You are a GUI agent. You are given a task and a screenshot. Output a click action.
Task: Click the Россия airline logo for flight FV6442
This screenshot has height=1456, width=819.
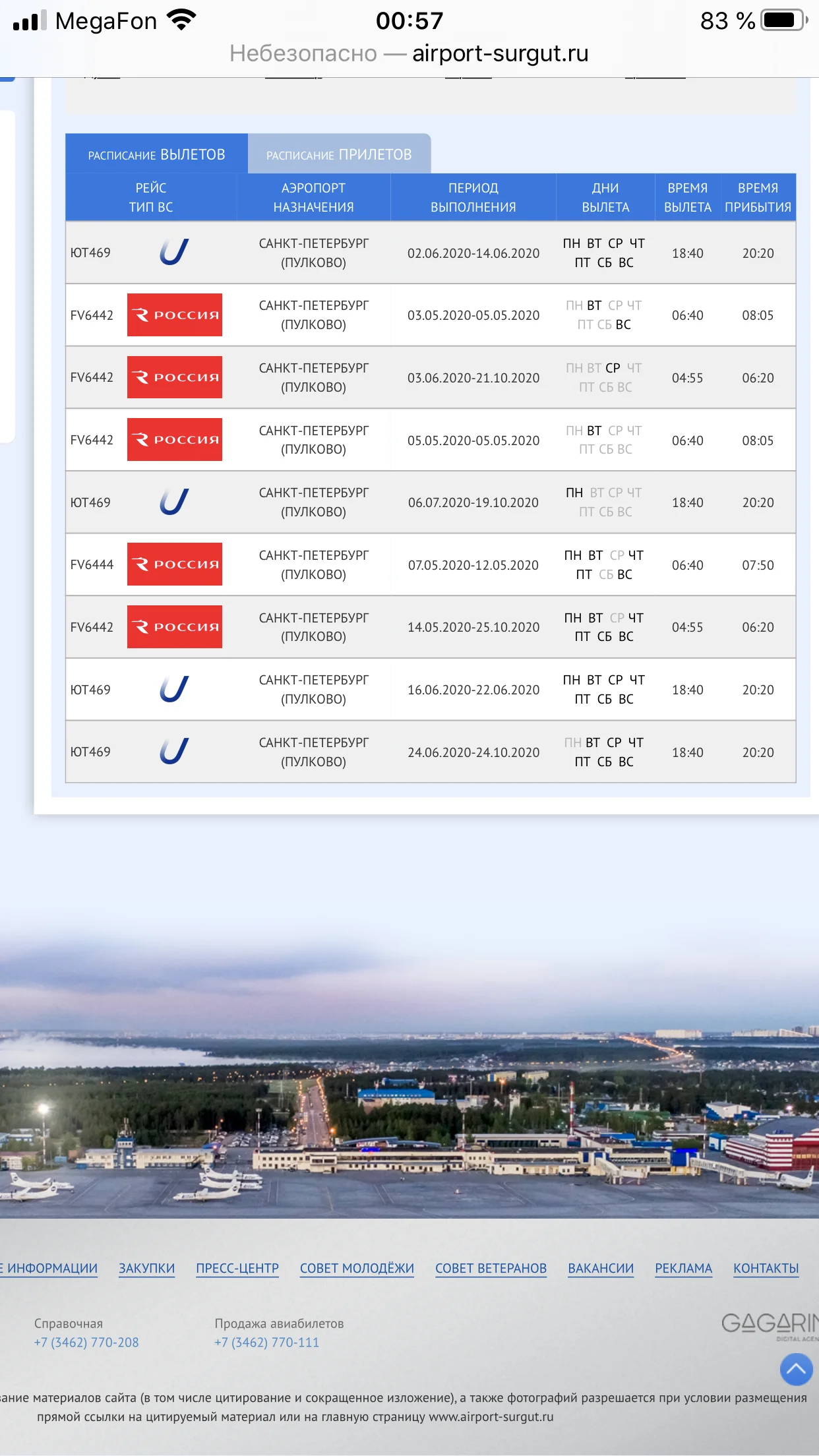174,315
